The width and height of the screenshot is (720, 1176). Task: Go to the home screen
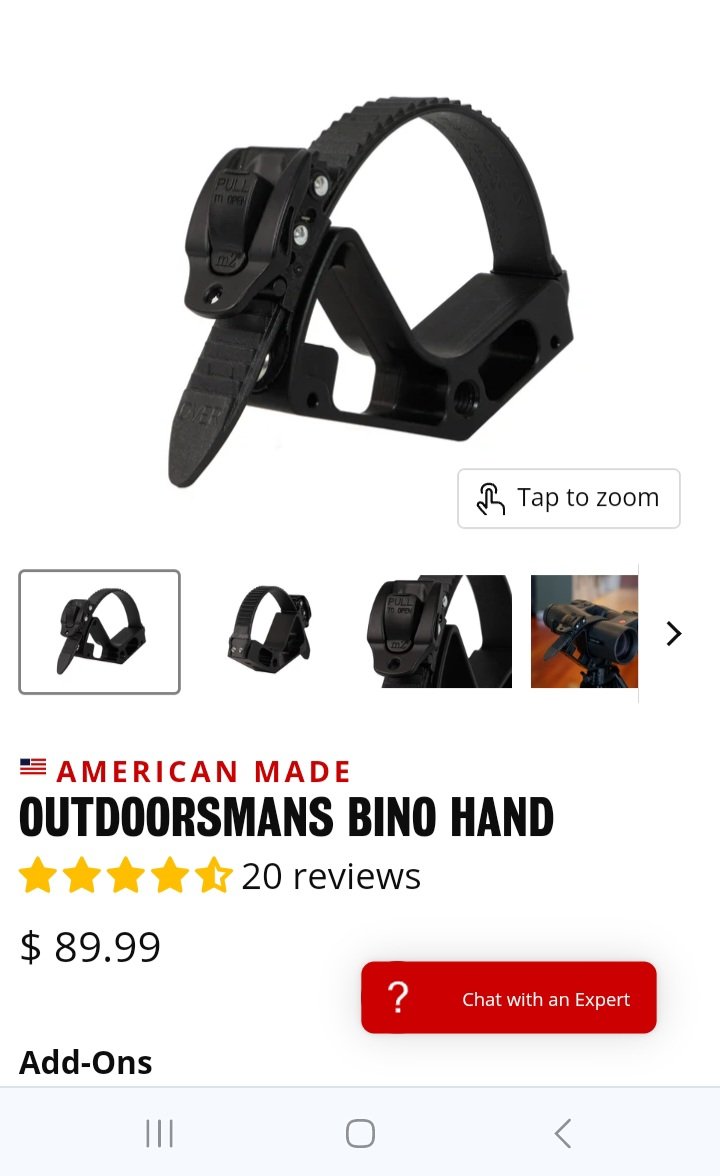[x=360, y=1133]
